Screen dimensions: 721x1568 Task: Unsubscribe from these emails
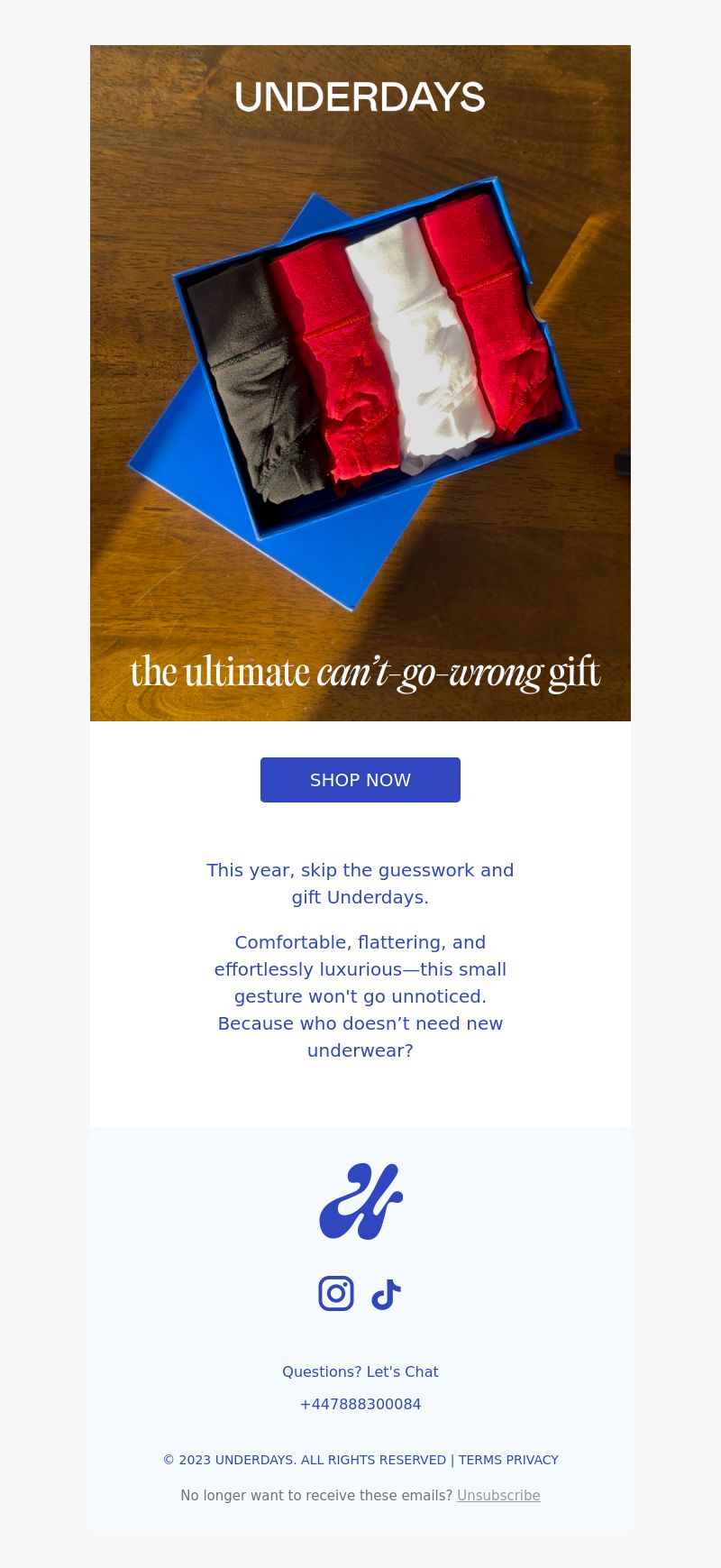pyautogui.click(x=498, y=1496)
